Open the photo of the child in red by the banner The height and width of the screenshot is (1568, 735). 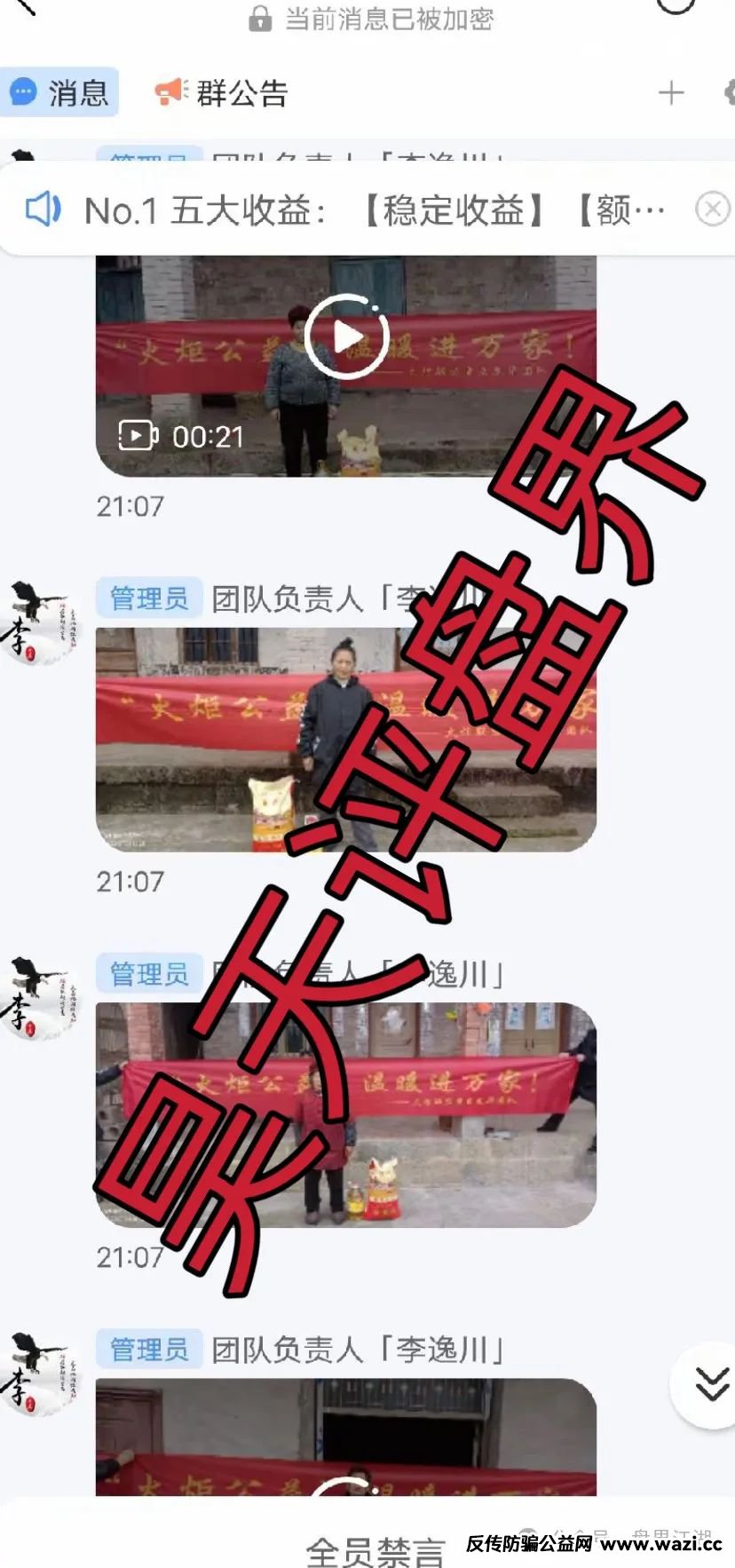tap(345, 1114)
